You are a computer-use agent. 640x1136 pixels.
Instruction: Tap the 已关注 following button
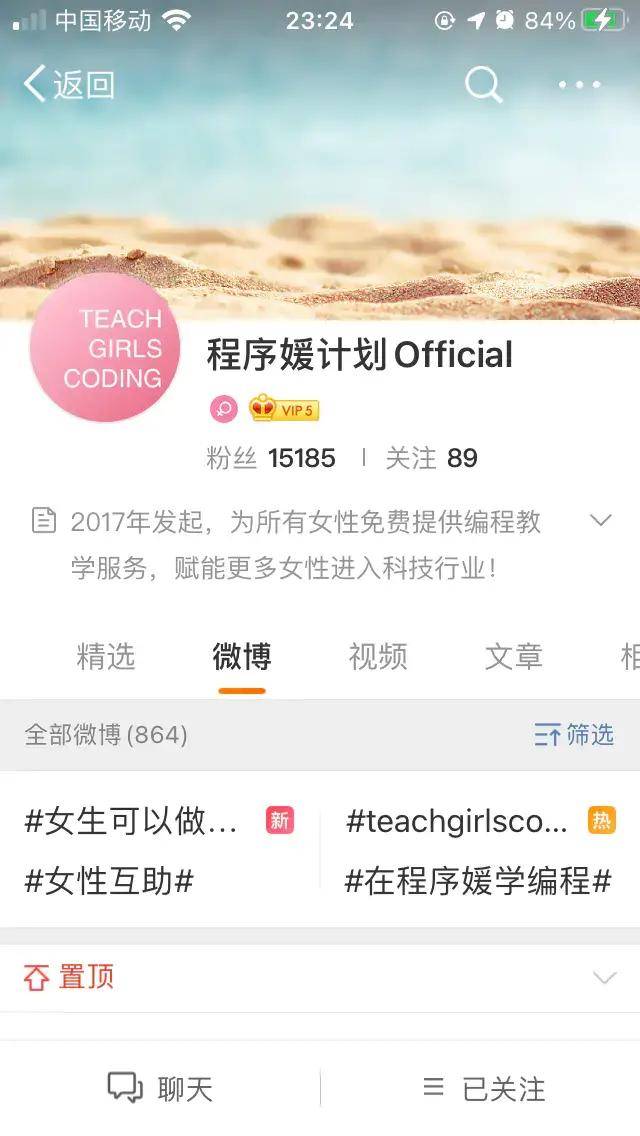(484, 1088)
